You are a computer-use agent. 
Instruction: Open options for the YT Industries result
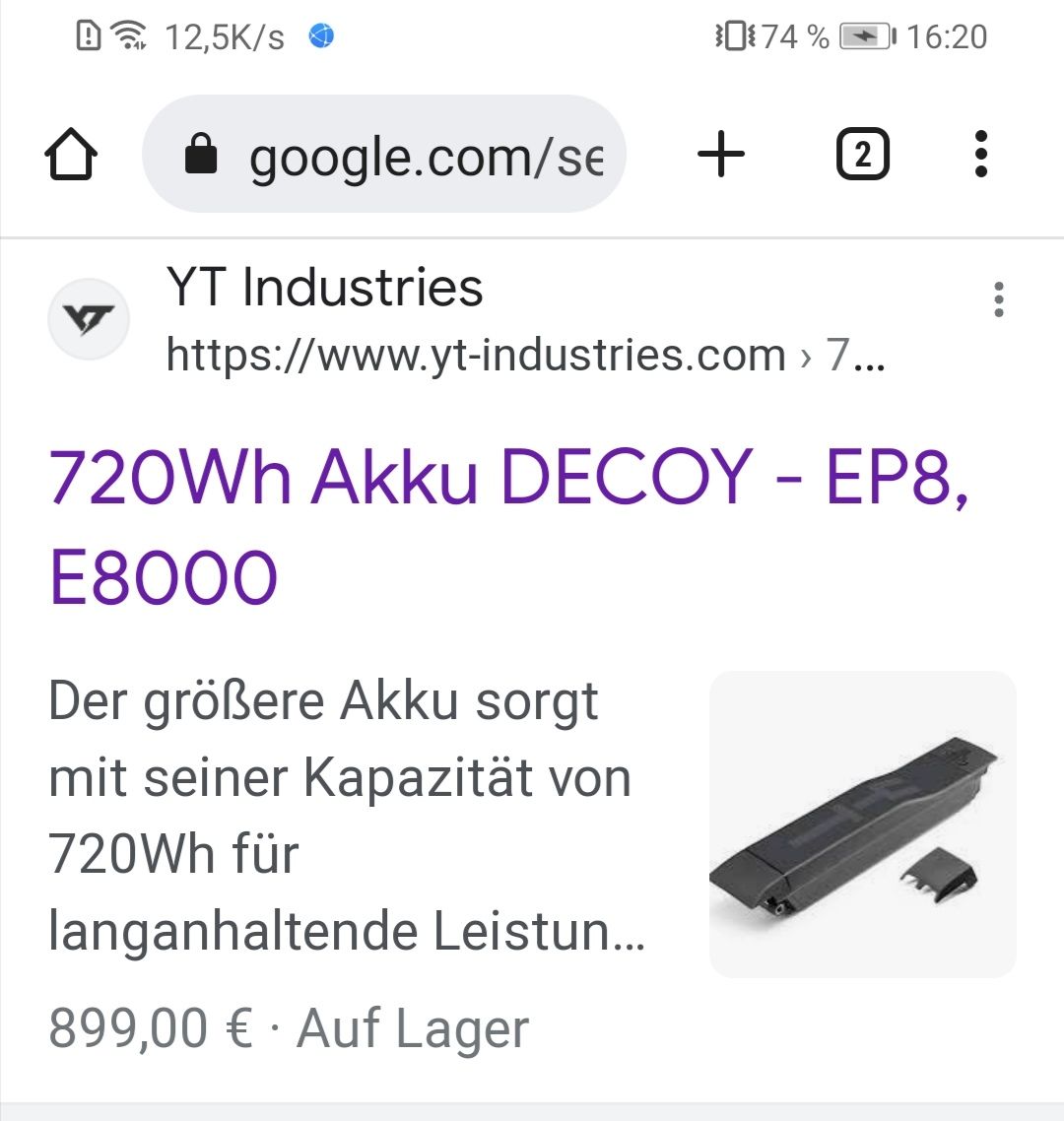[998, 299]
